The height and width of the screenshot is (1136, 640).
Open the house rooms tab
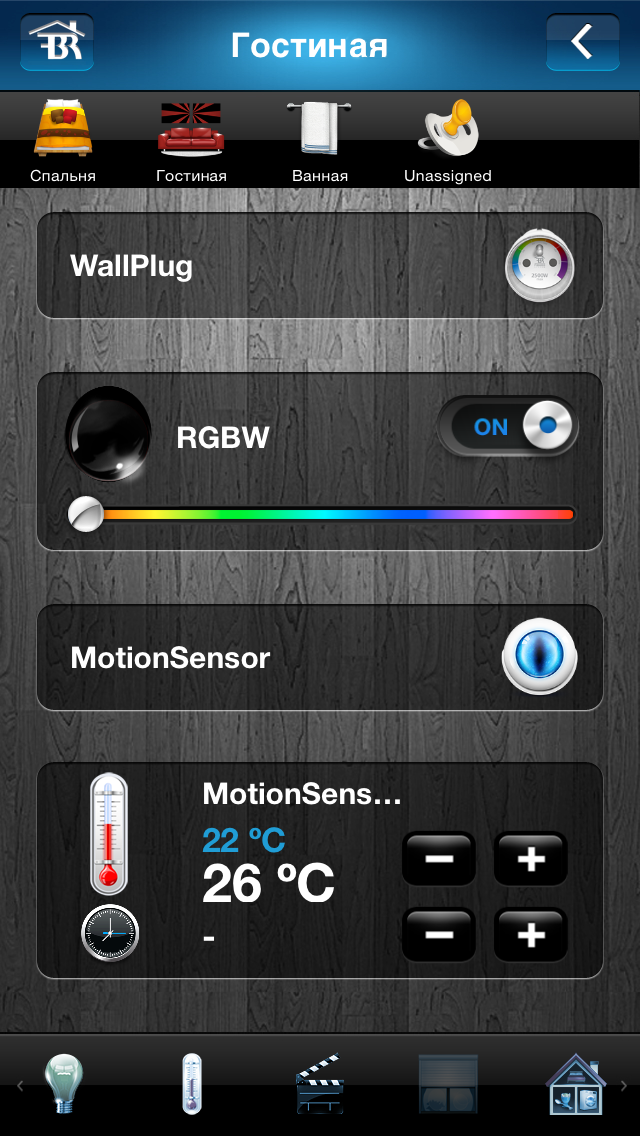pyautogui.click(x=575, y=1084)
